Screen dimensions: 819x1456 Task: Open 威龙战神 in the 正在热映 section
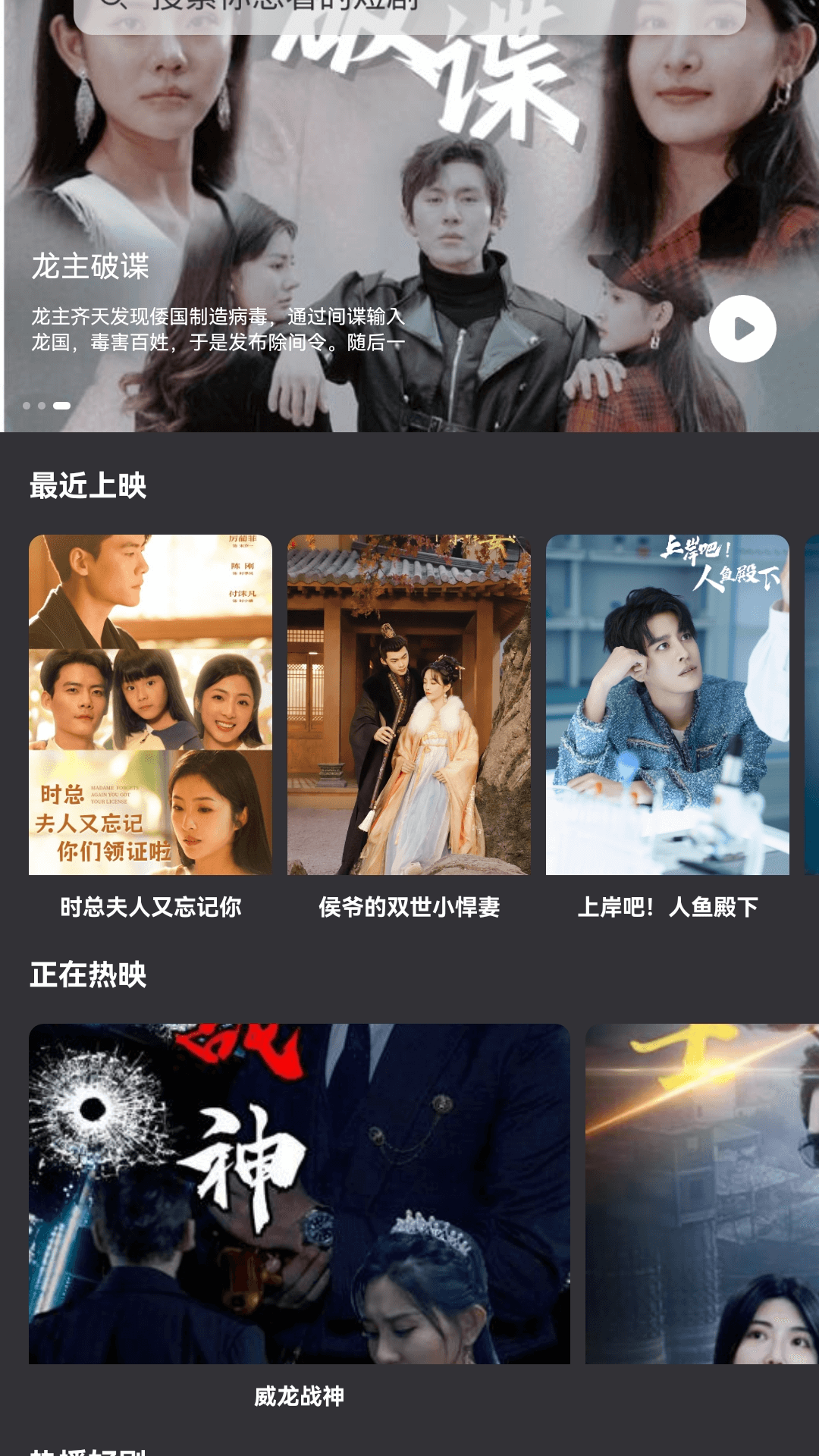pyautogui.click(x=299, y=1194)
